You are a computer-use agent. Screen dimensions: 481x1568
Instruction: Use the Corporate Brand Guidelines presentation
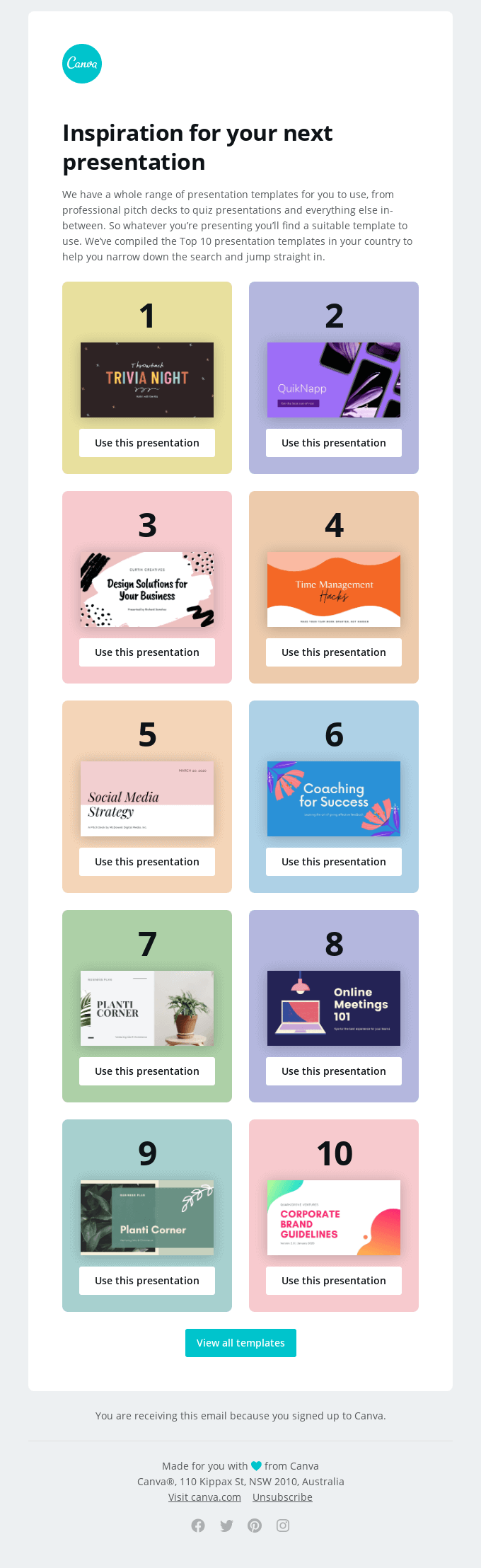(334, 1281)
